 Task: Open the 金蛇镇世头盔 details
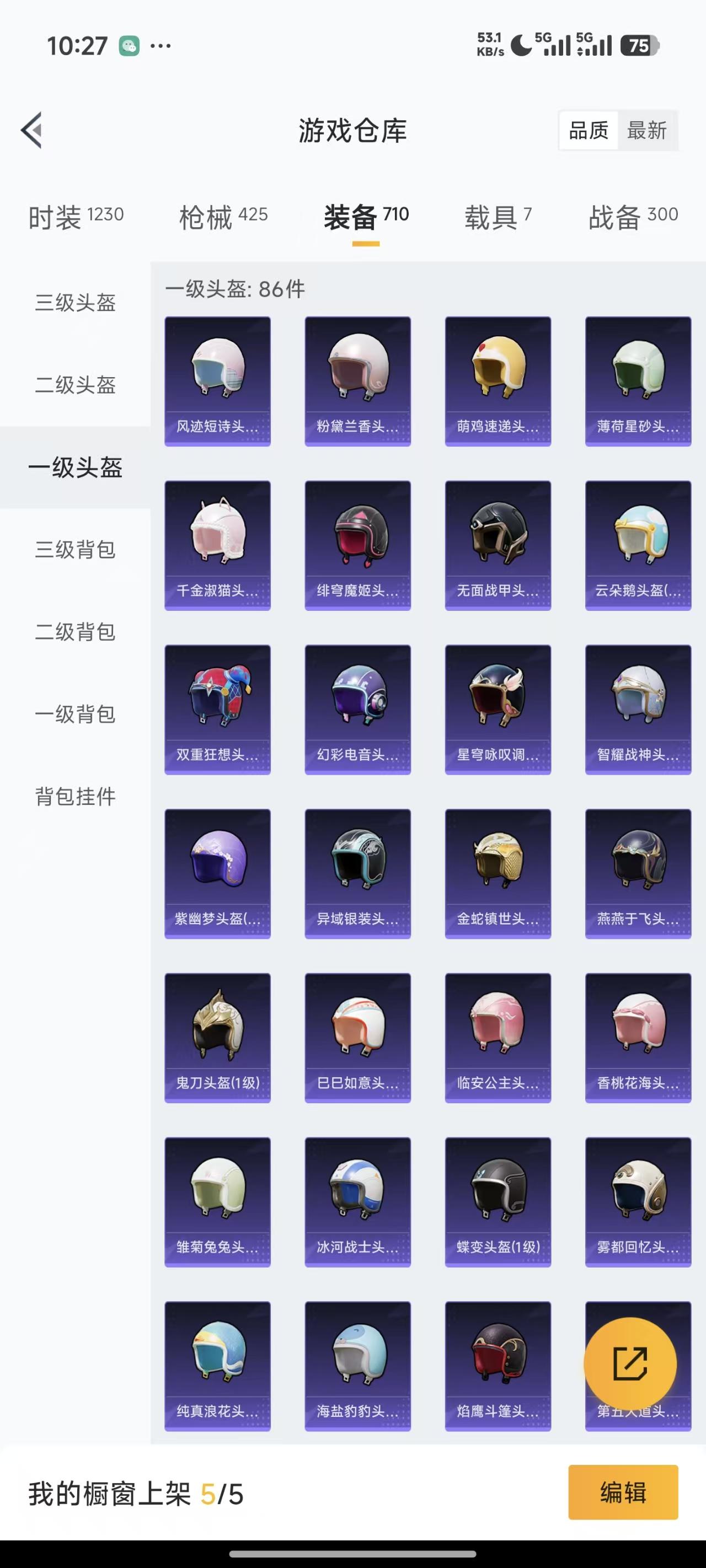coord(498,873)
